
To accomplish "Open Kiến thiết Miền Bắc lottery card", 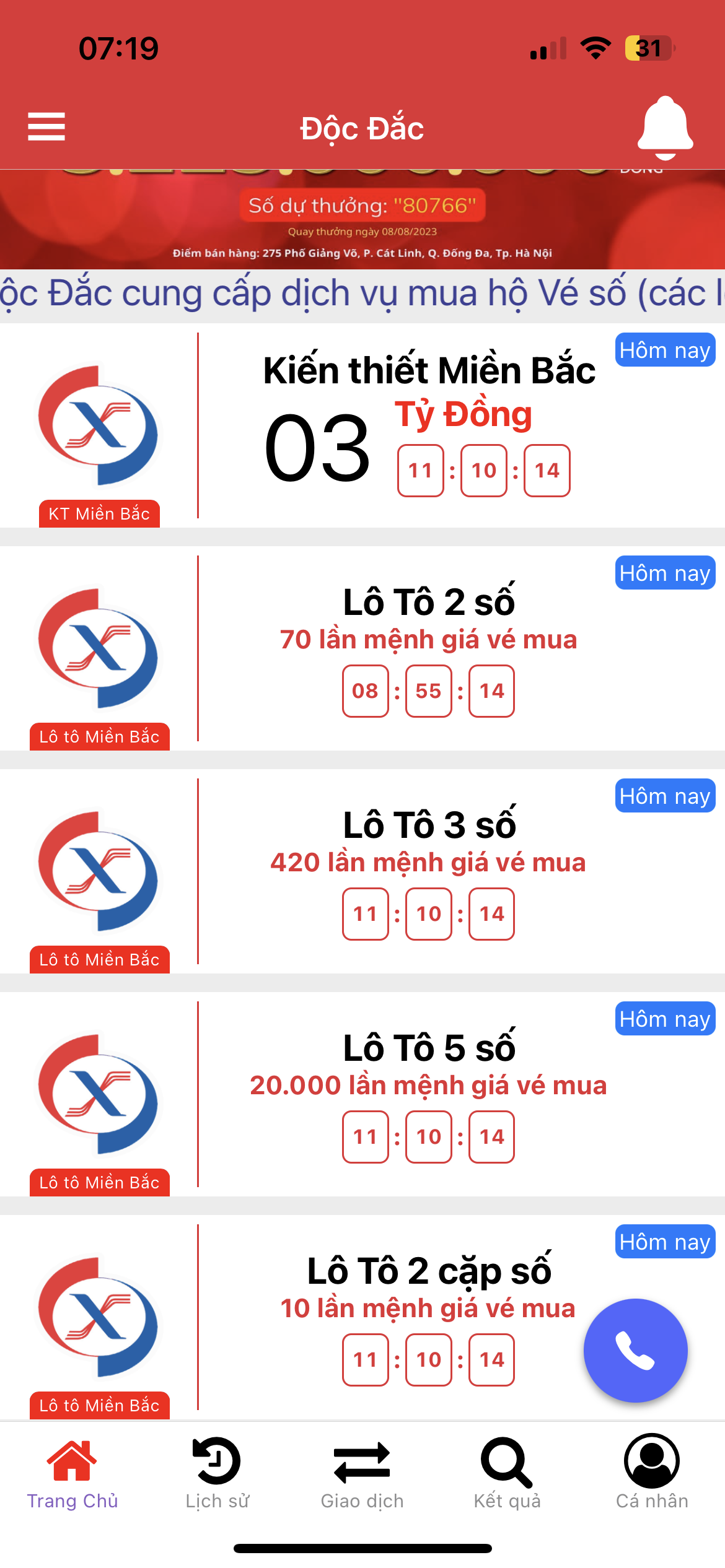I will [429, 426].
